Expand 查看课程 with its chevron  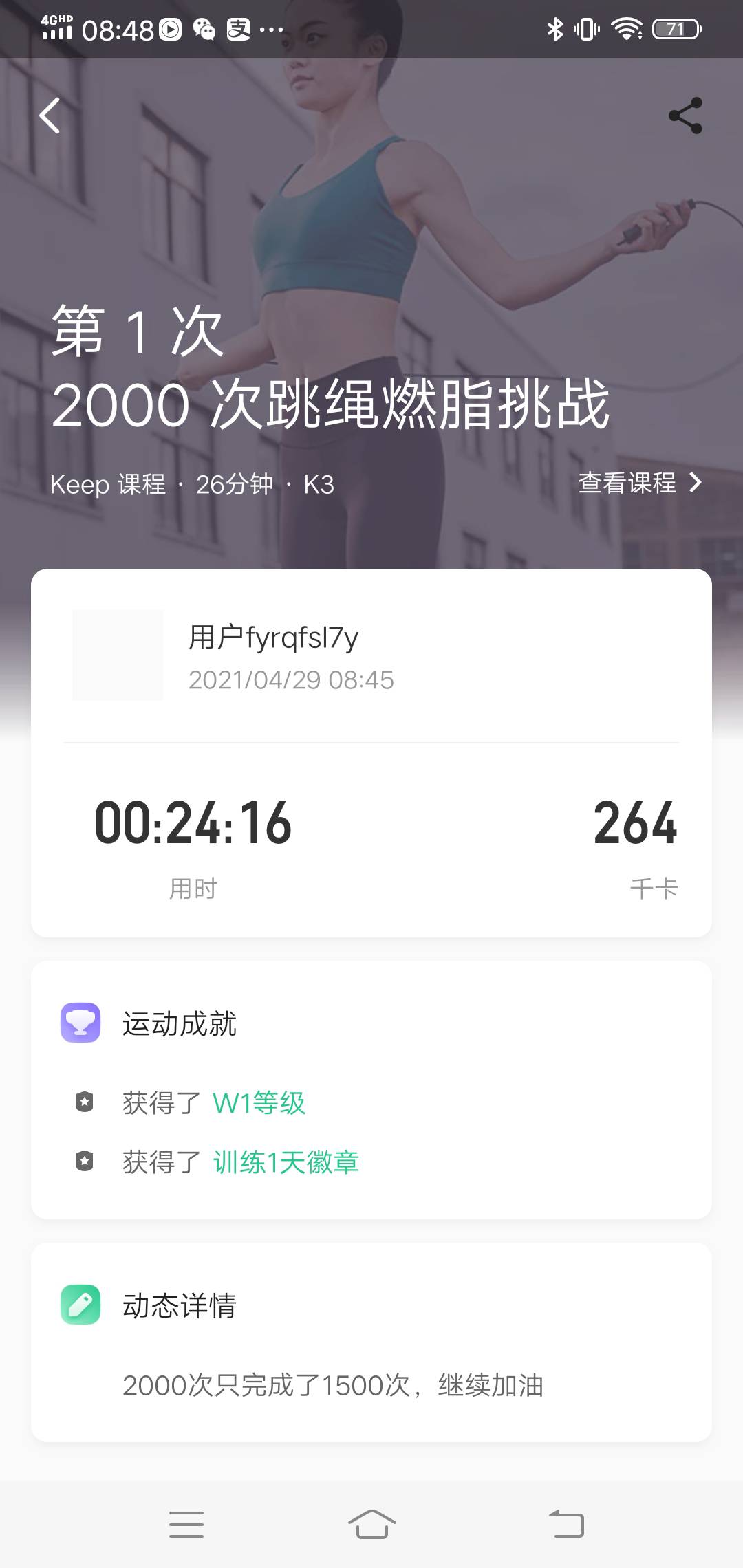(x=640, y=484)
